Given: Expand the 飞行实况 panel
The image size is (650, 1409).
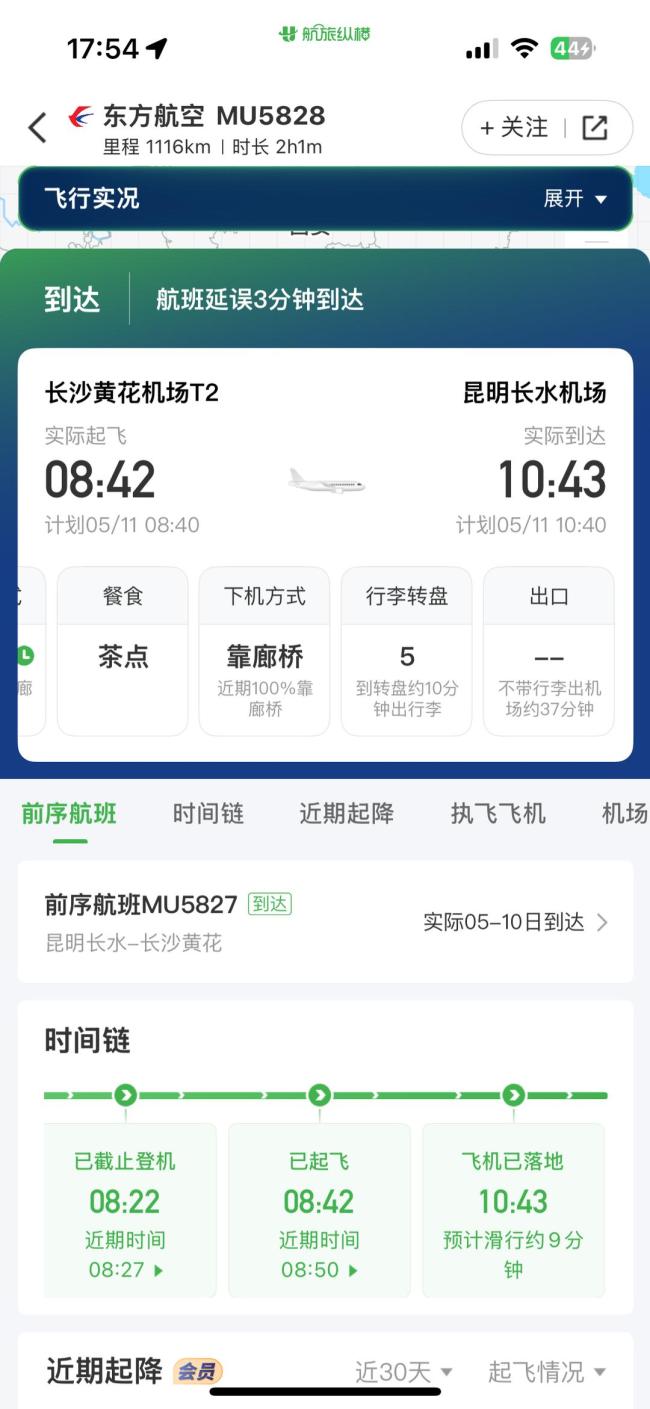Looking at the screenshot, I should click(574, 199).
